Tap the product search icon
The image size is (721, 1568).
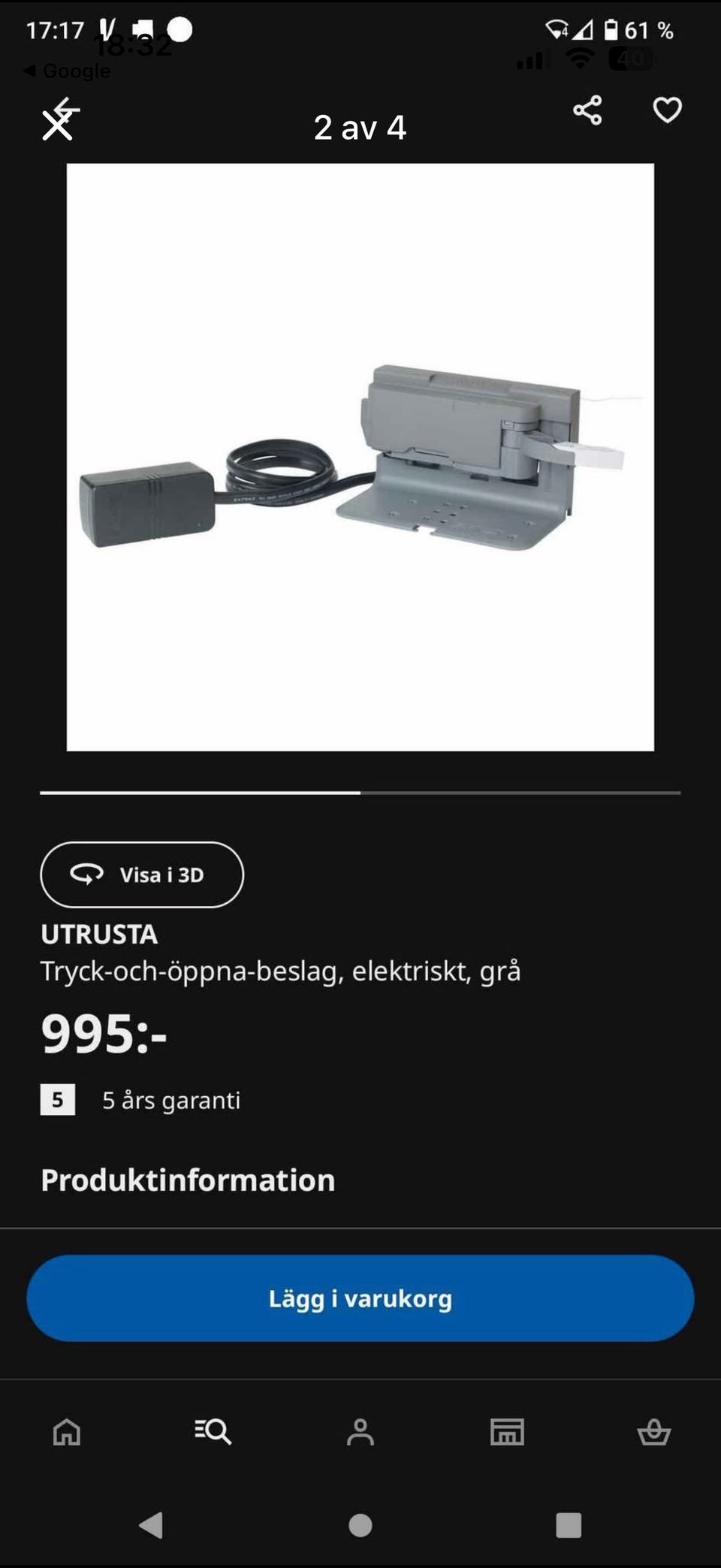(213, 1432)
